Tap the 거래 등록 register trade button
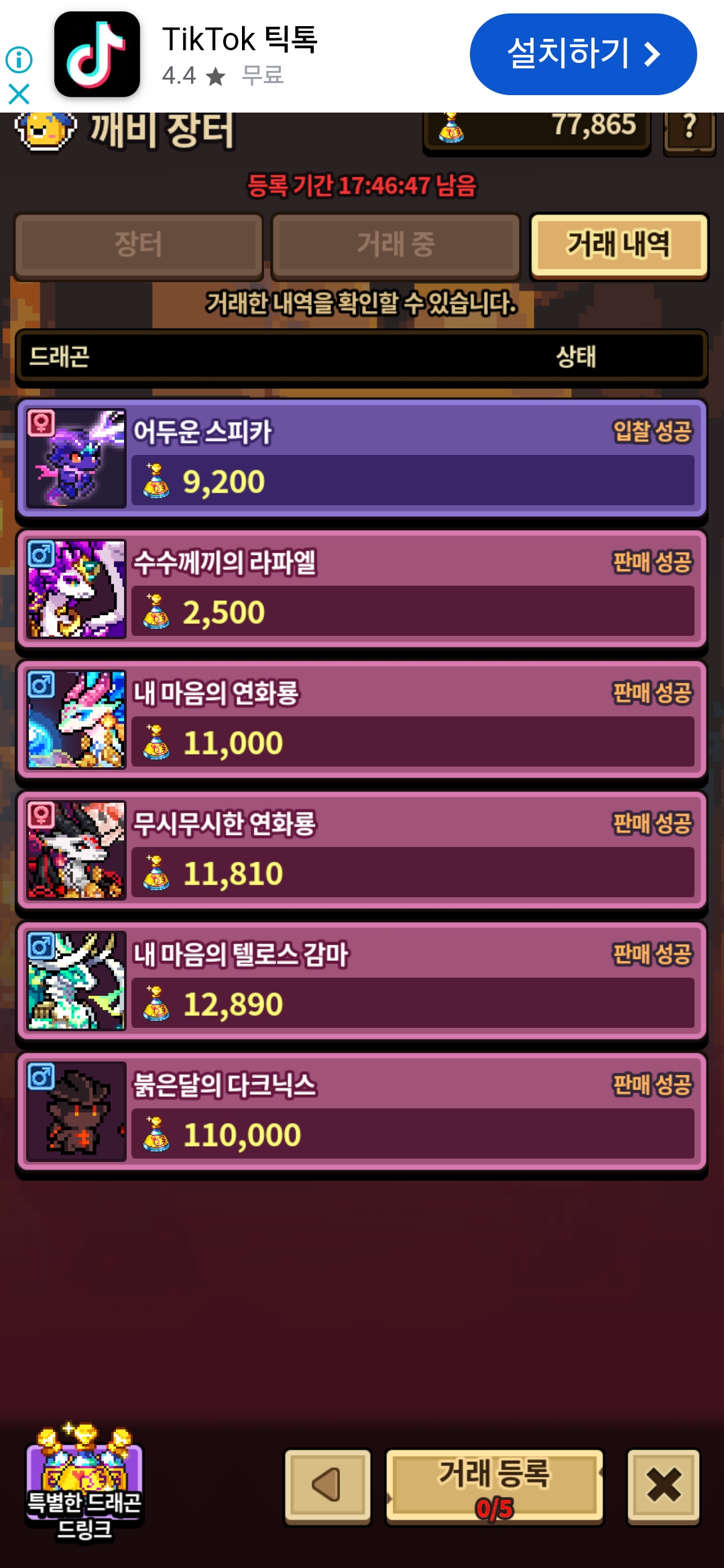 pos(494,1486)
